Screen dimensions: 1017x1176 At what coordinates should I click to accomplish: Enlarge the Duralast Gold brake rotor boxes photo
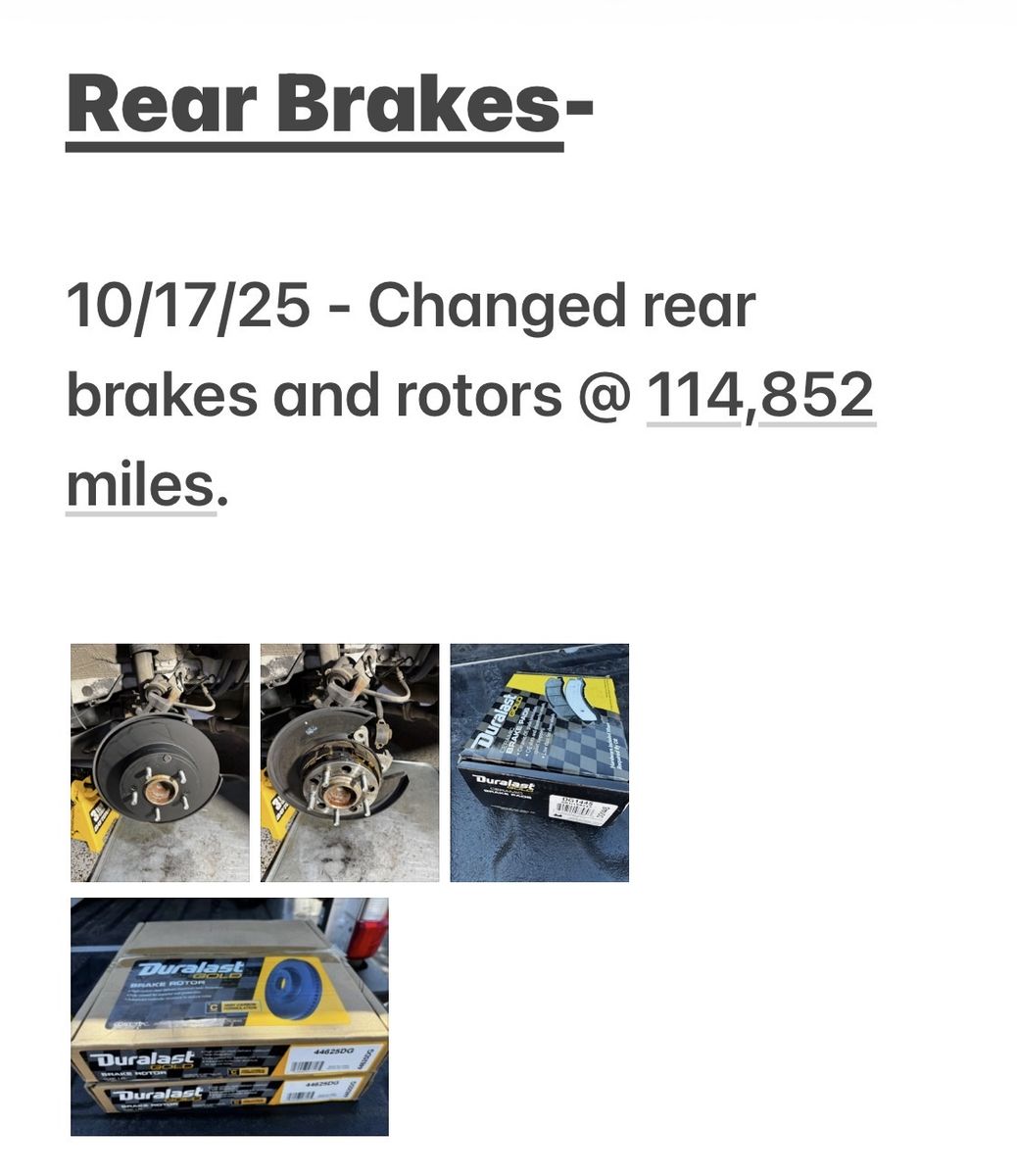[x=229, y=1016]
